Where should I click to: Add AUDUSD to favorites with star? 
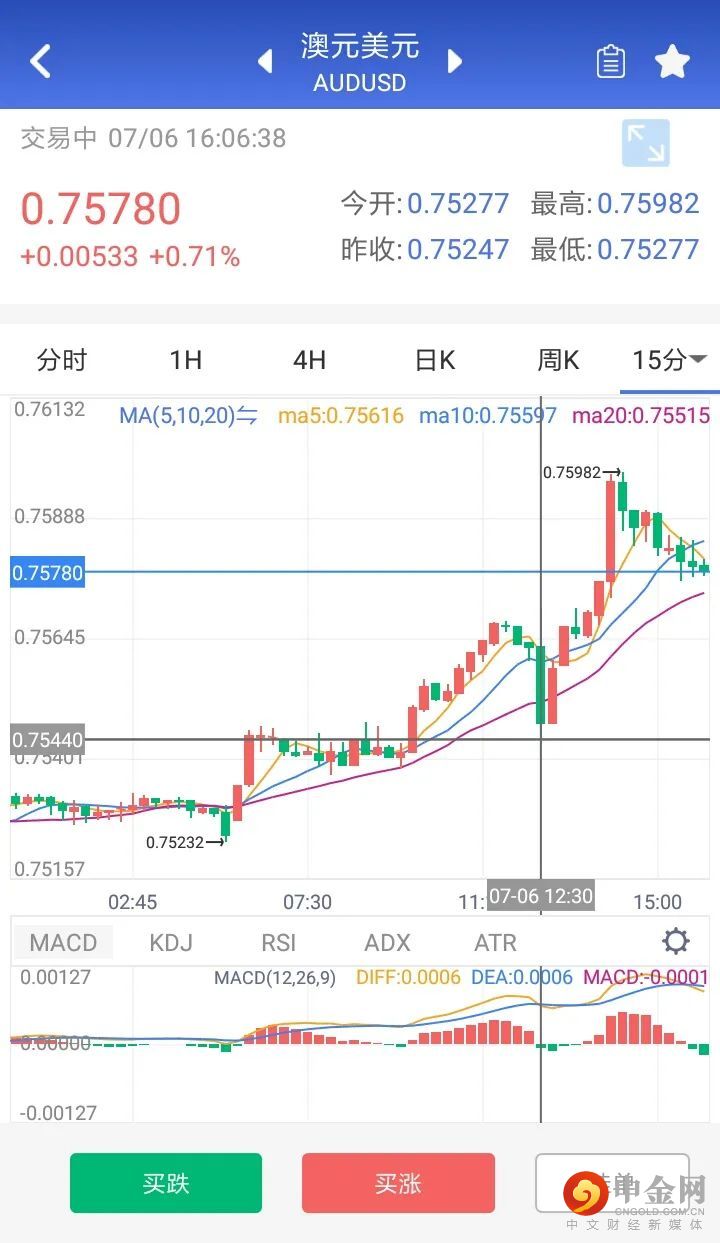point(672,62)
